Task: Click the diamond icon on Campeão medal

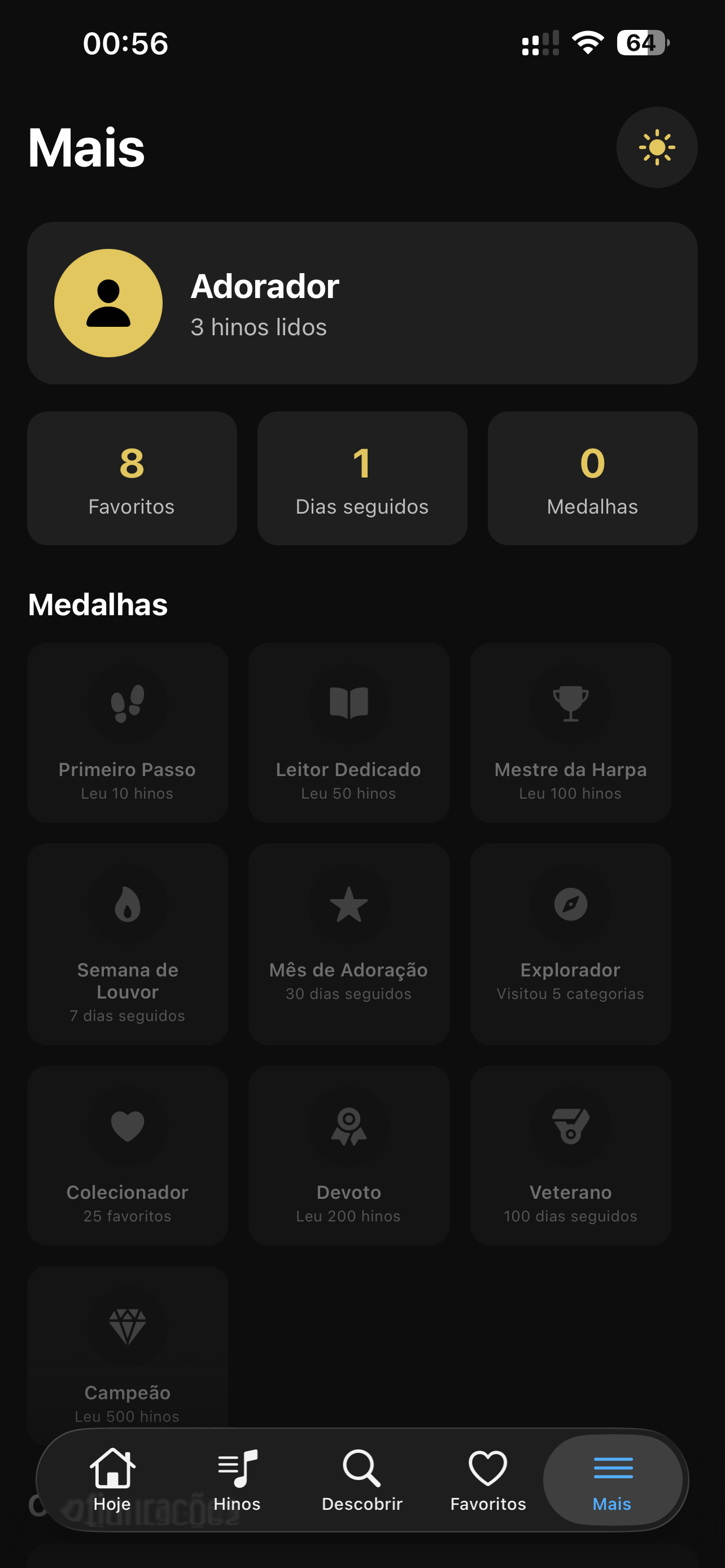Action: click(126, 1327)
